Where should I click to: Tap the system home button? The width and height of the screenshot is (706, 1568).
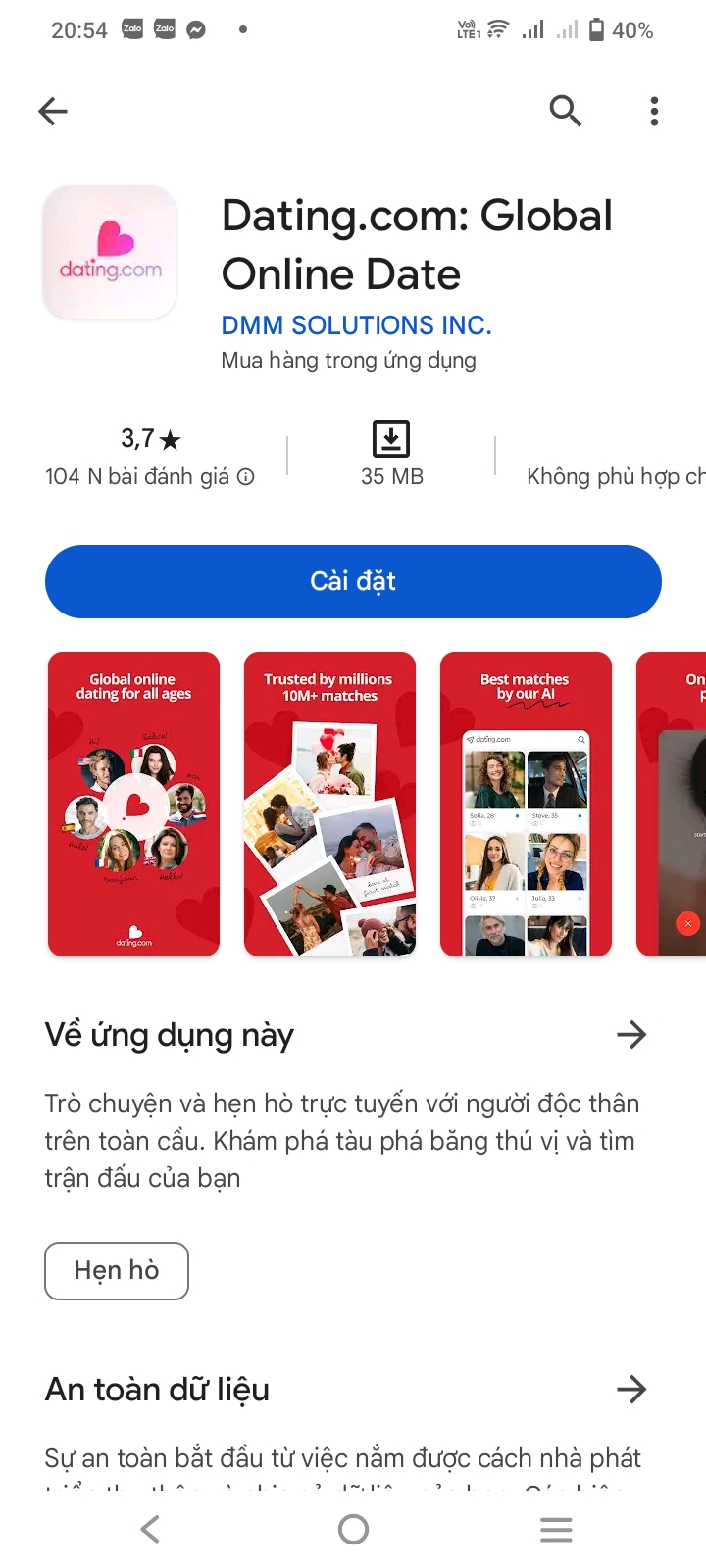click(x=353, y=1529)
